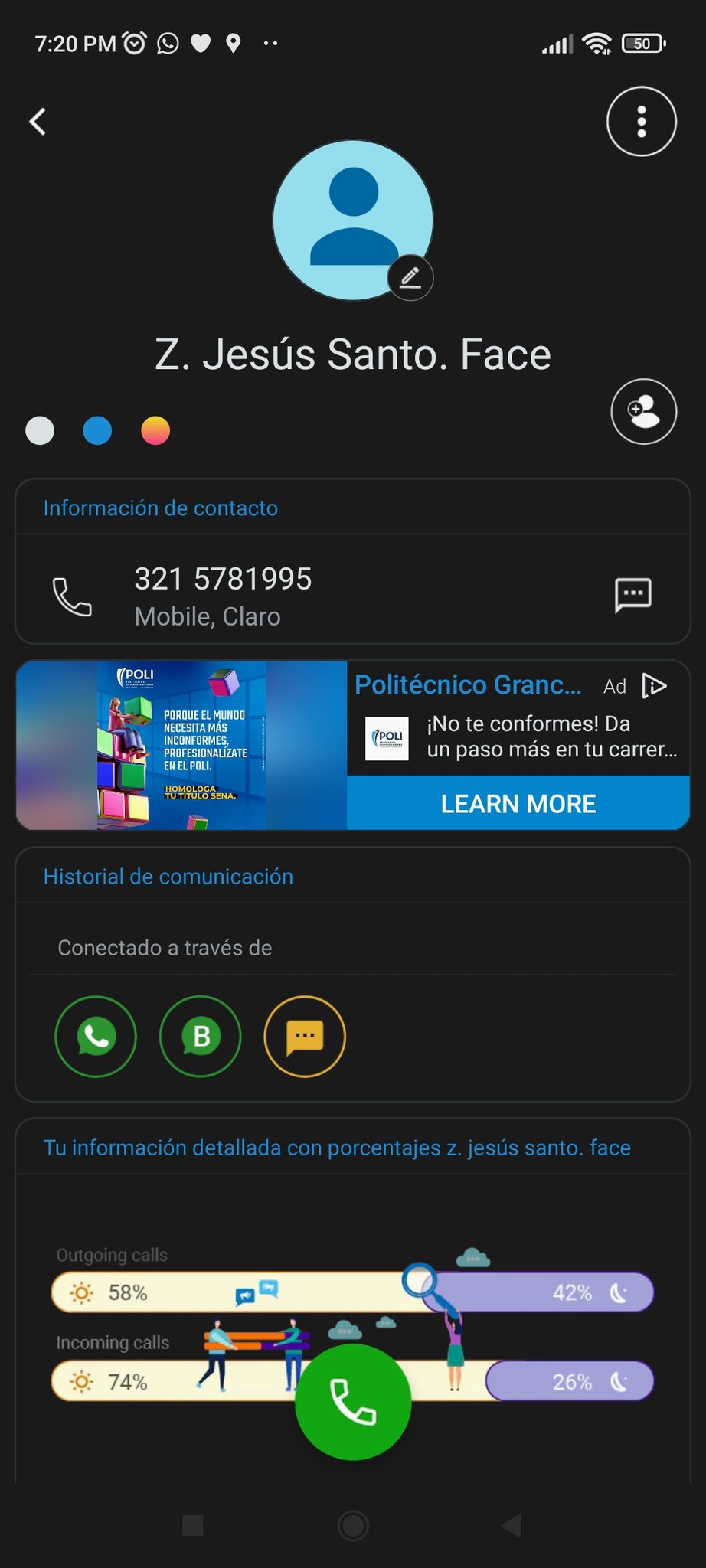This screenshot has width=706, height=1568.
Task: Open the three-dot overflow menu
Action: click(x=641, y=122)
